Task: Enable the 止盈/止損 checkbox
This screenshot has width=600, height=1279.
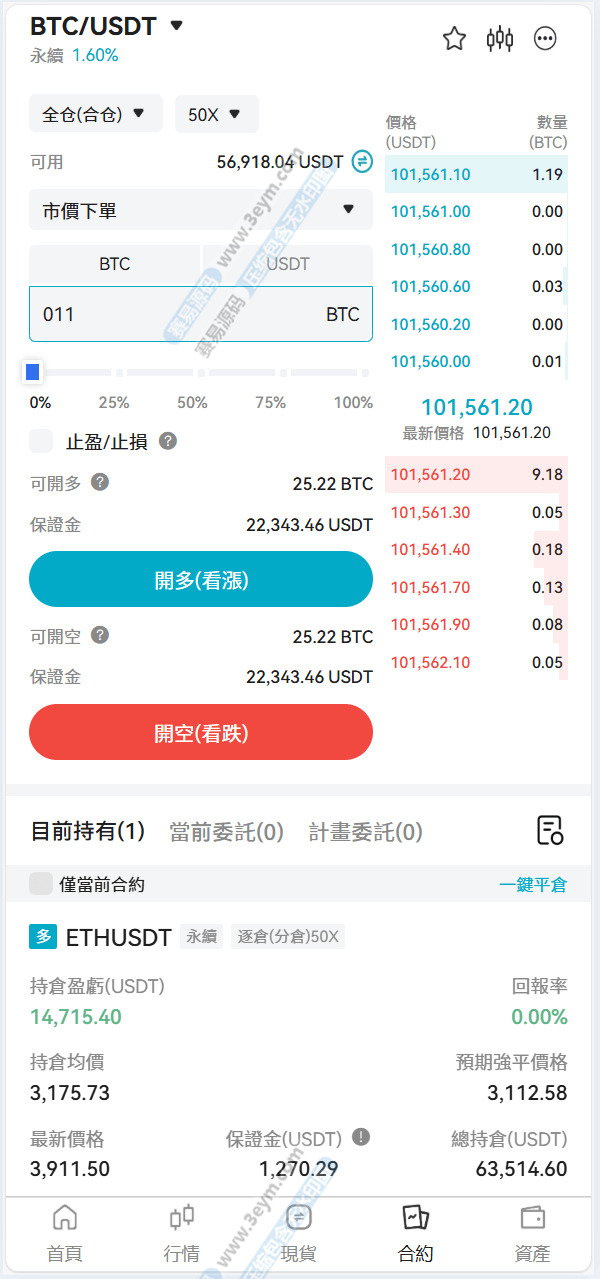Action: pos(41,441)
